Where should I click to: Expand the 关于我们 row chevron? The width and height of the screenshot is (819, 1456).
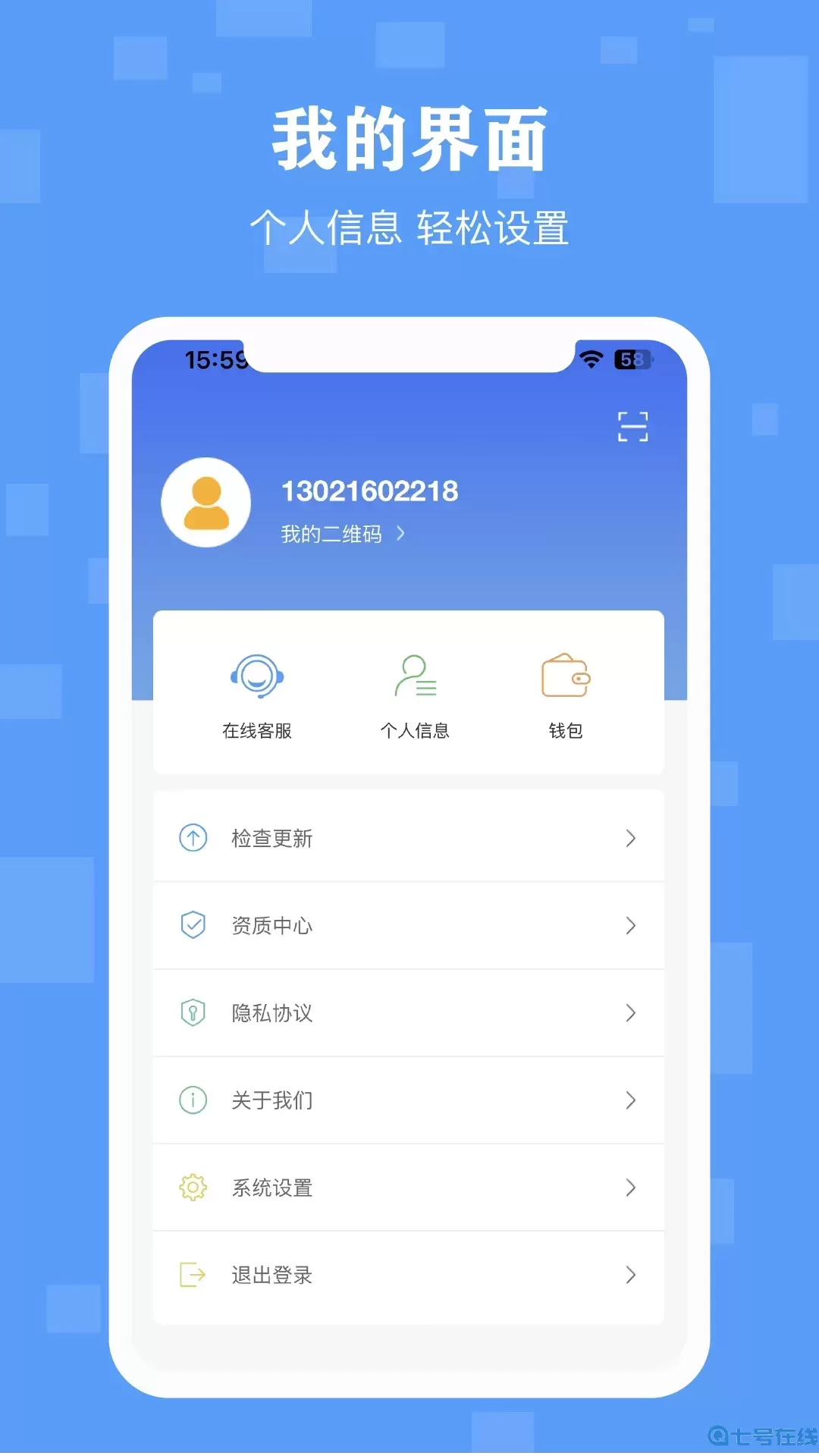pyautogui.click(x=631, y=1100)
